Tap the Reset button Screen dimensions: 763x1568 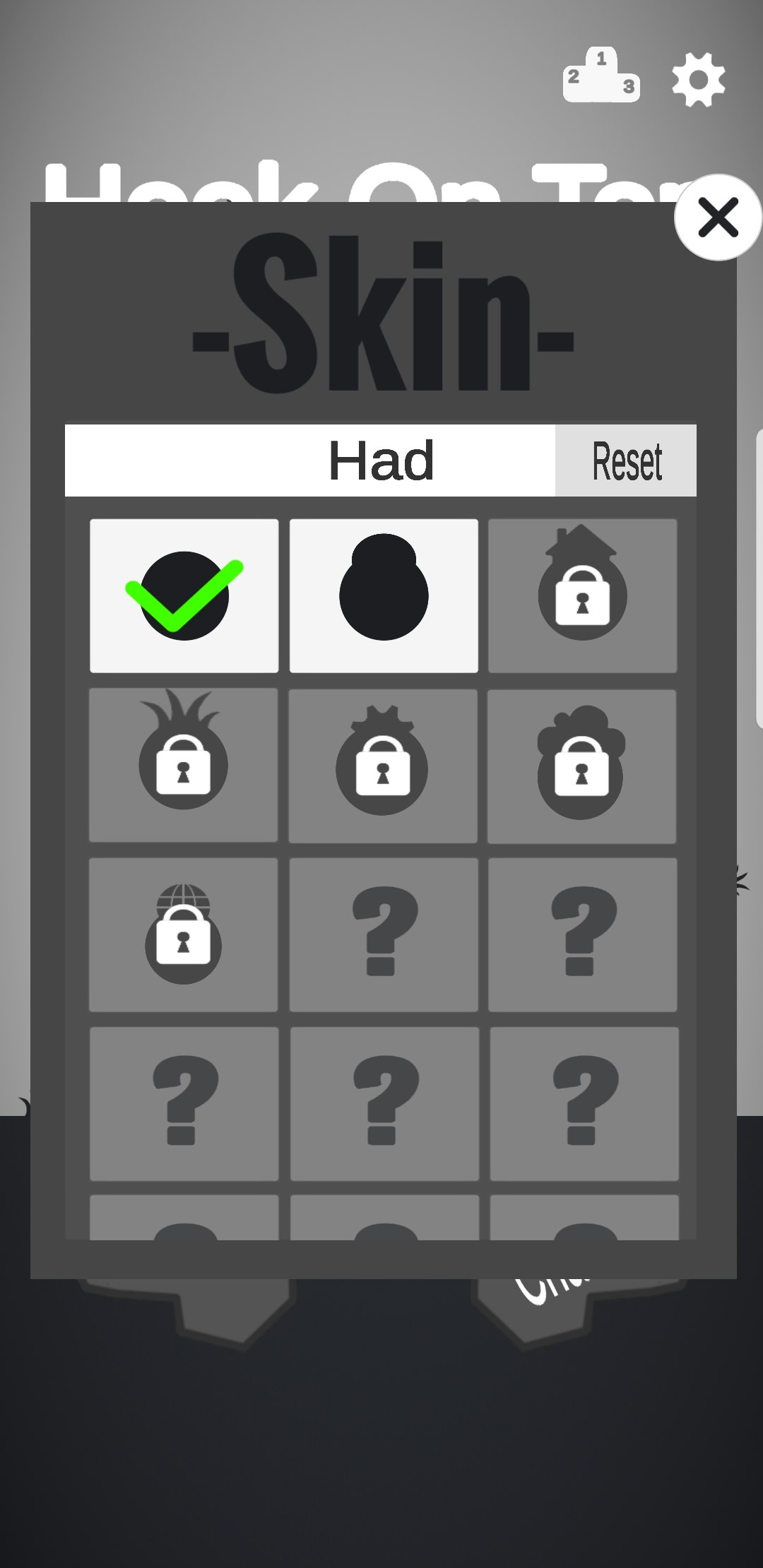(x=626, y=461)
